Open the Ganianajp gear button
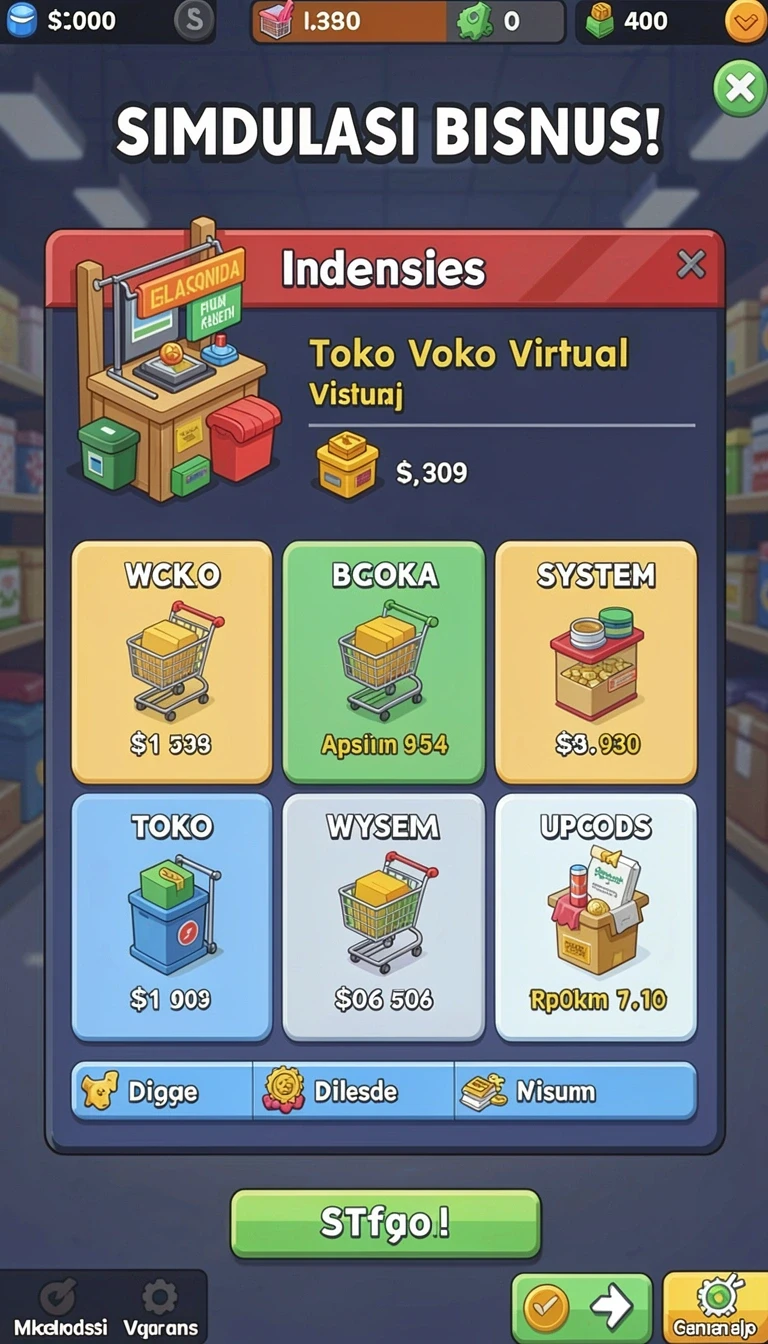768x1344 pixels. point(716,1308)
